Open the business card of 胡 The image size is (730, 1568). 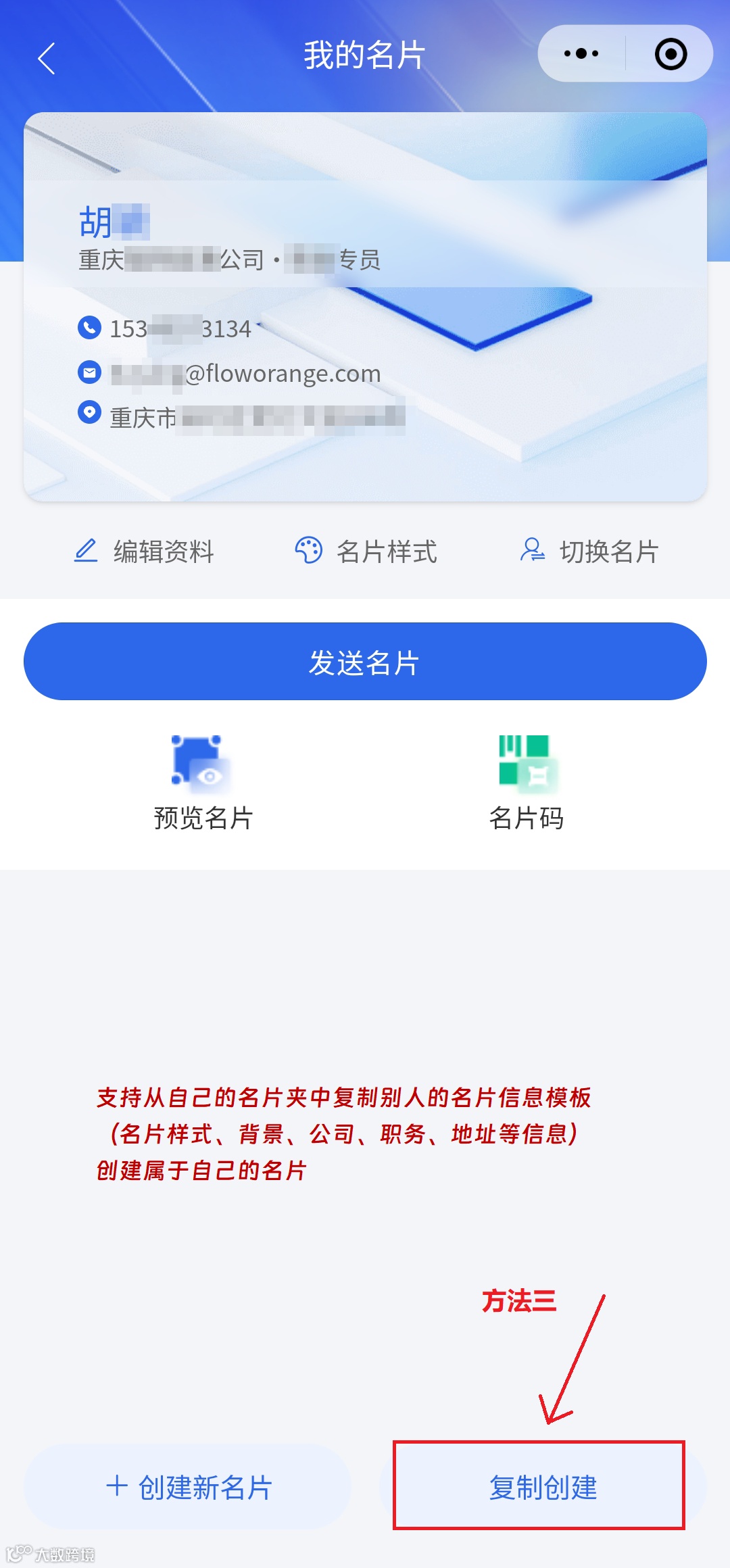pos(365,306)
